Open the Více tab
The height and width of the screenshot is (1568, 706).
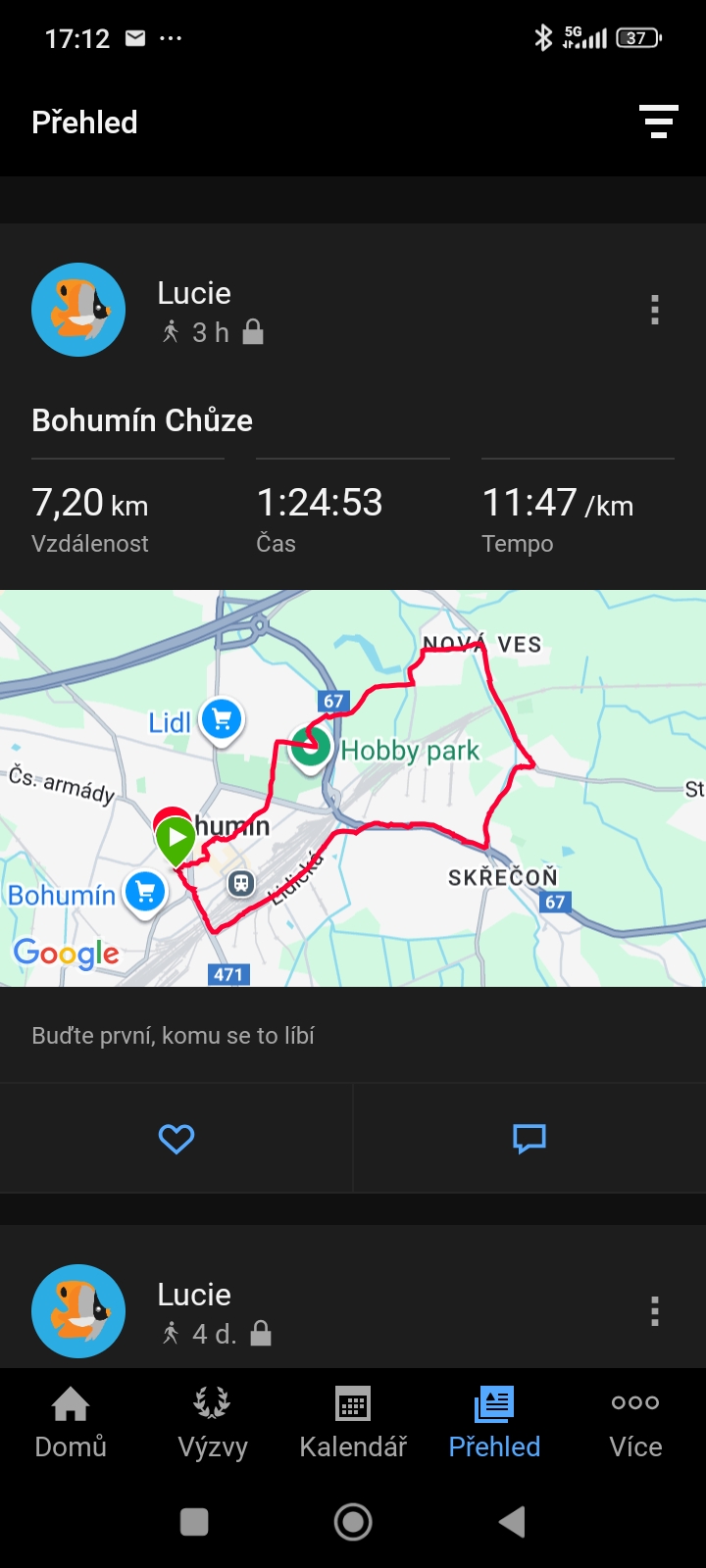635,1422
